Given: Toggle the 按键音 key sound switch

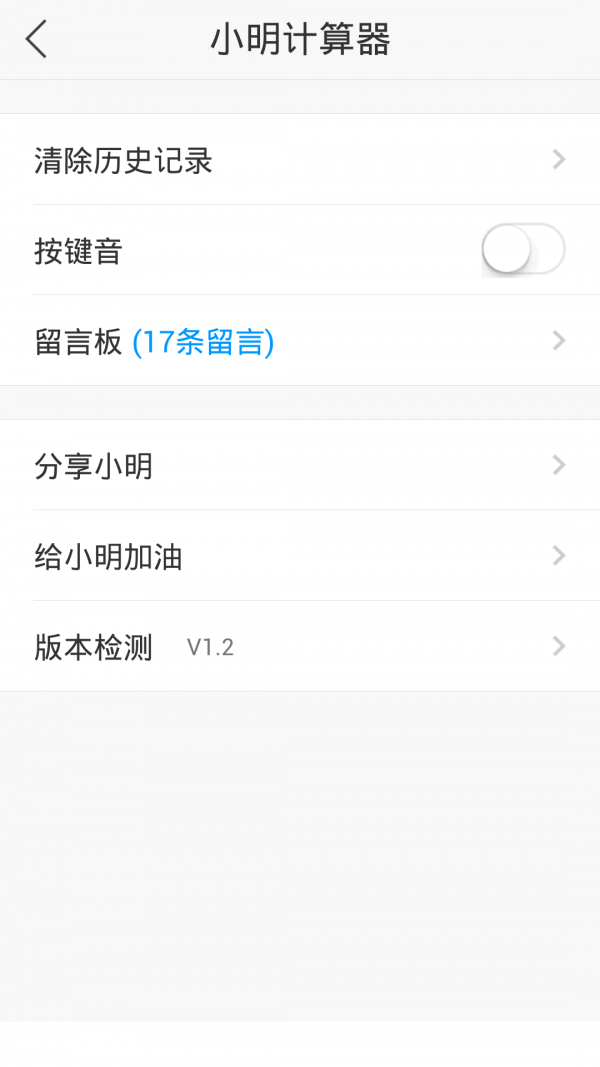Looking at the screenshot, I should pos(523,249).
